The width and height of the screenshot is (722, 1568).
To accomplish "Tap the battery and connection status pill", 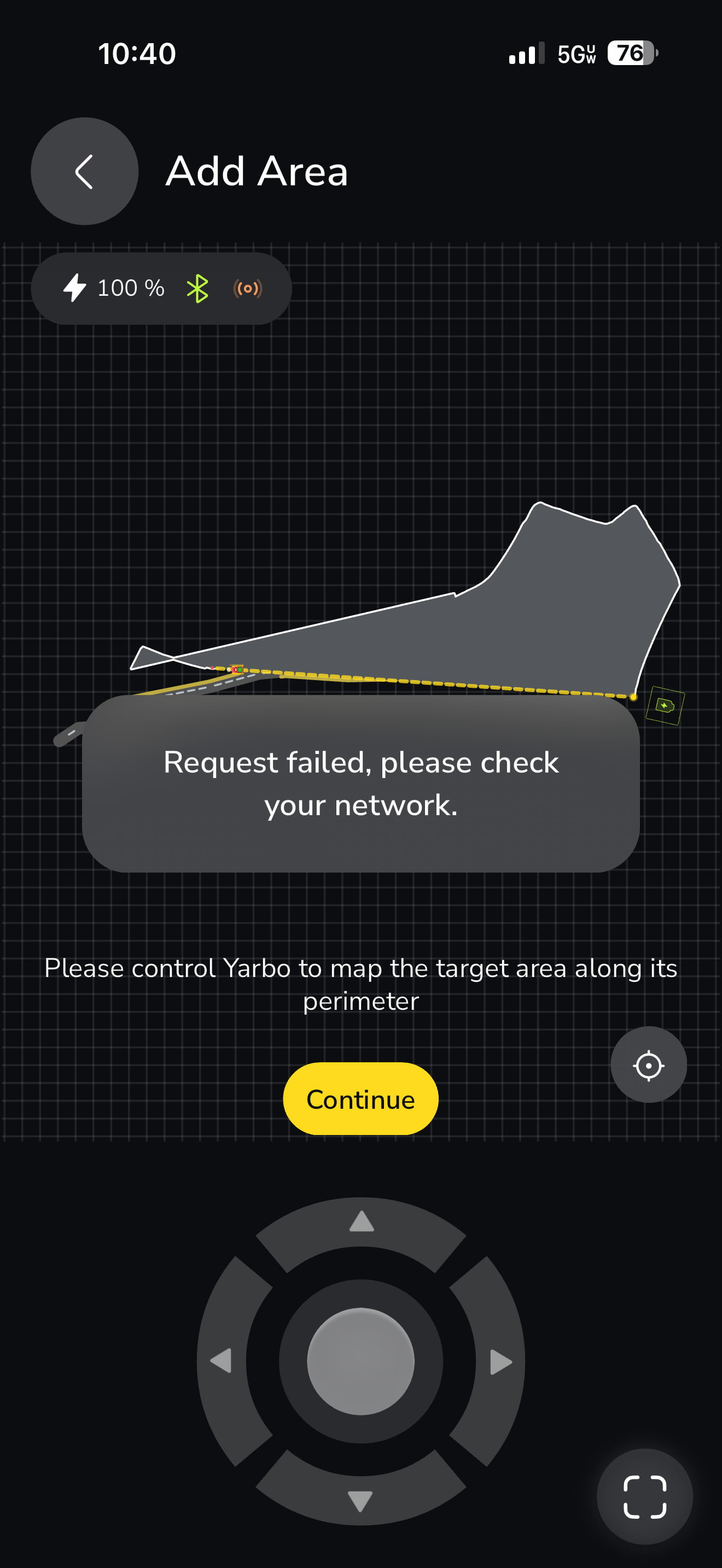I will [x=161, y=288].
